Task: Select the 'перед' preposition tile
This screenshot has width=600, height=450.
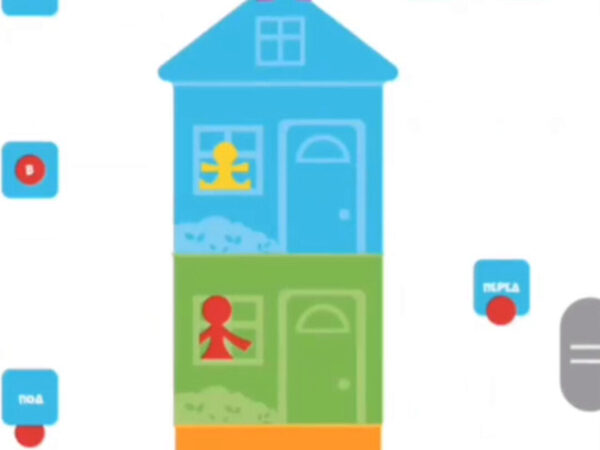Action: (501, 287)
